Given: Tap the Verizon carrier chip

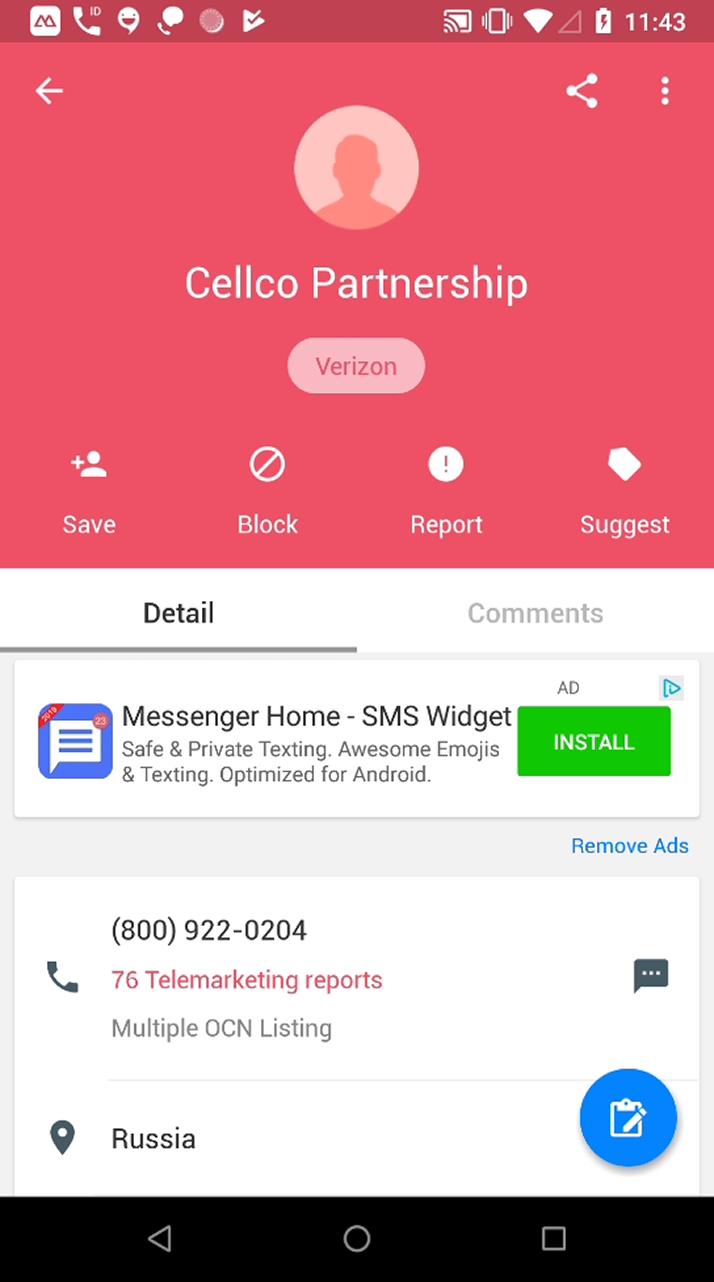Looking at the screenshot, I should point(356,366).
